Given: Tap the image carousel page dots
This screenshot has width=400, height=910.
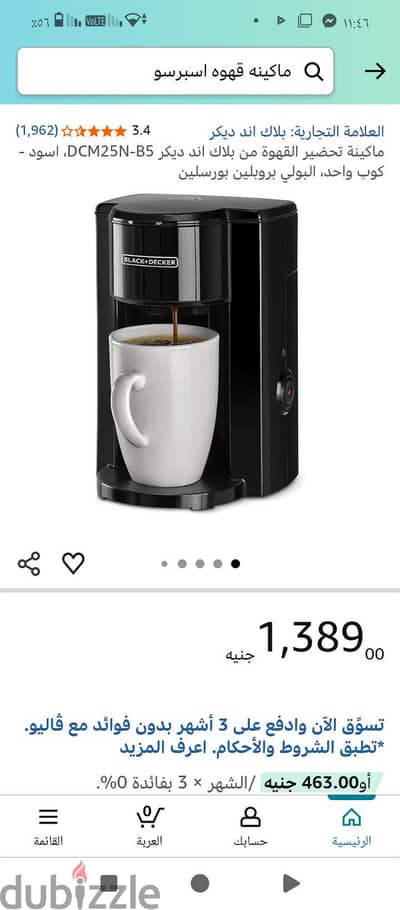Looking at the screenshot, I should click(x=200, y=564).
